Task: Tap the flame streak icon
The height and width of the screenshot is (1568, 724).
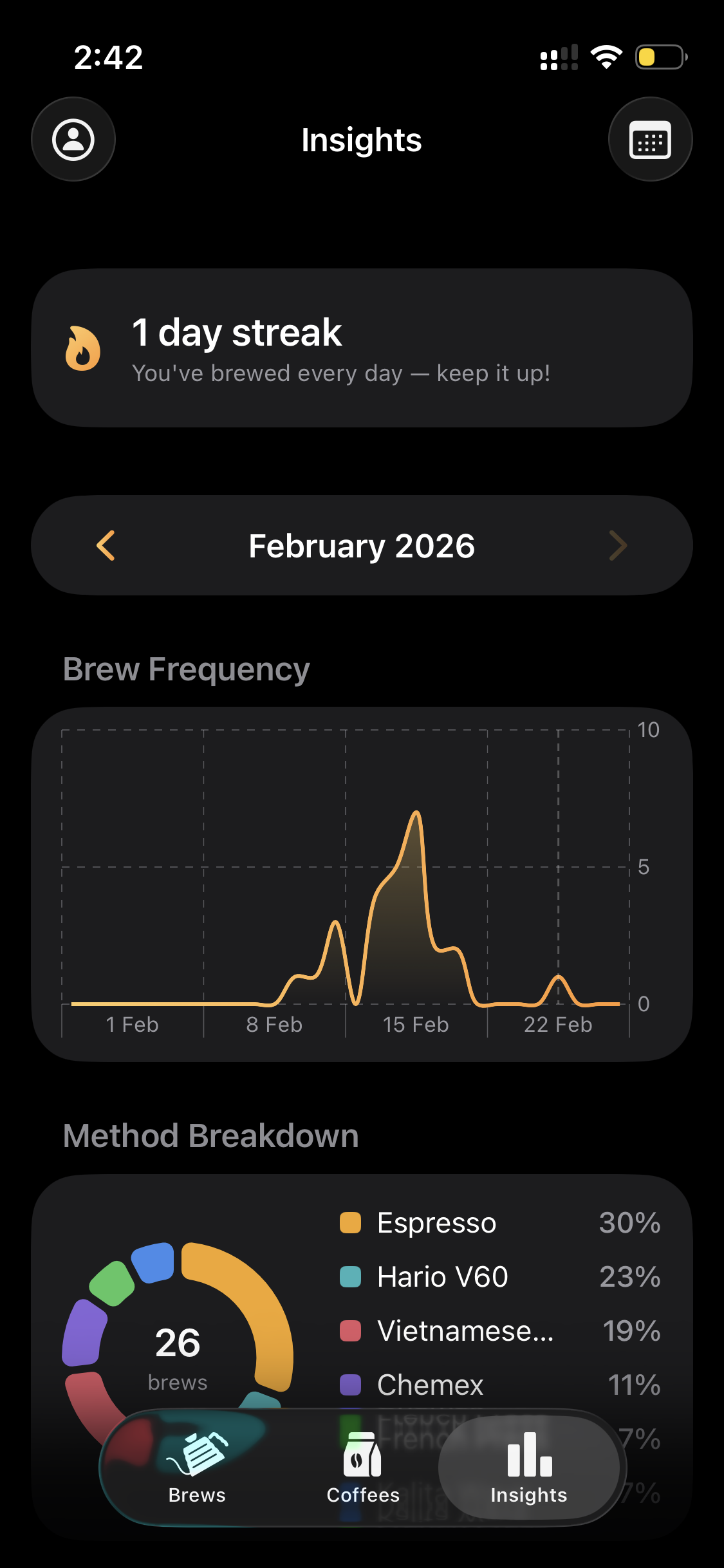Action: pos(82,348)
